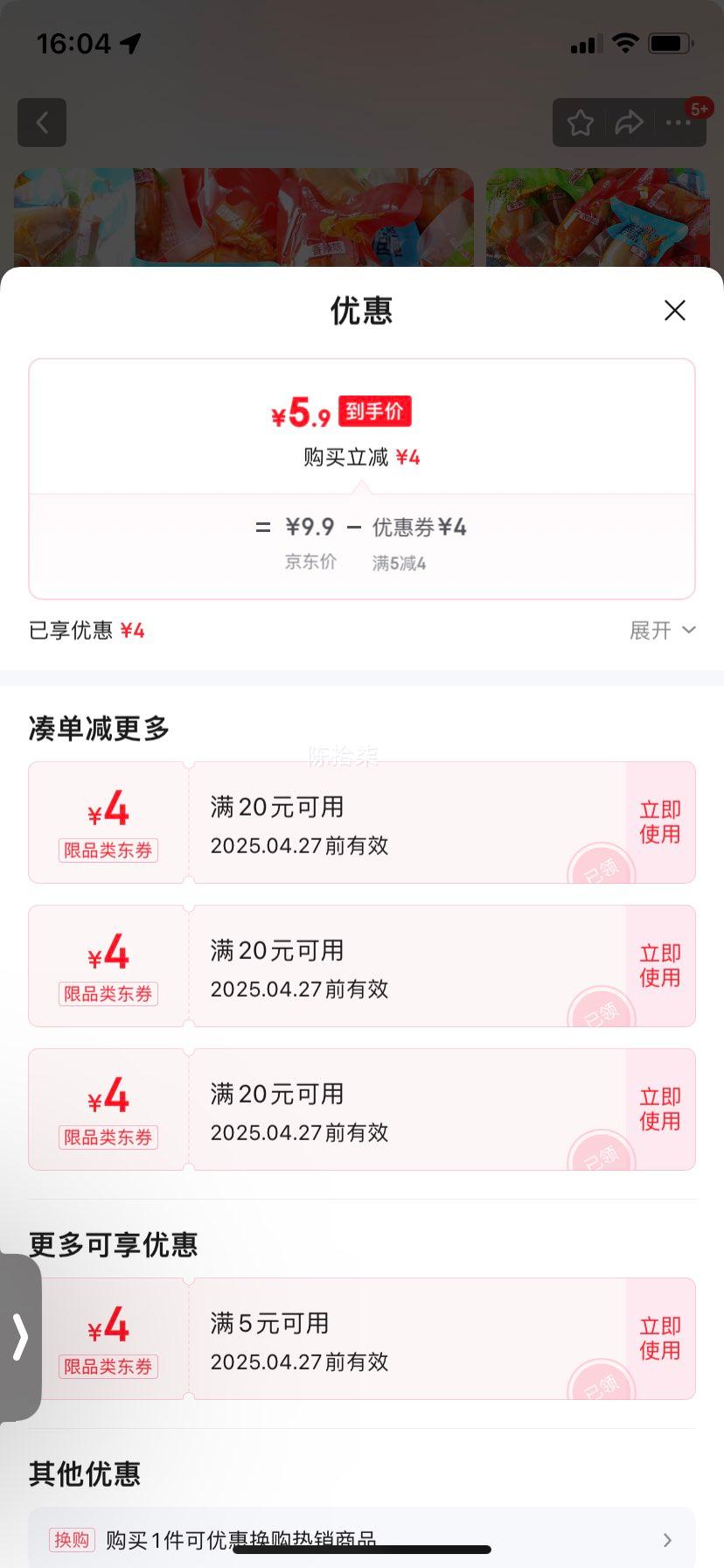Tap the share arrow icon
Screen dimensions: 724x1568
(629, 122)
